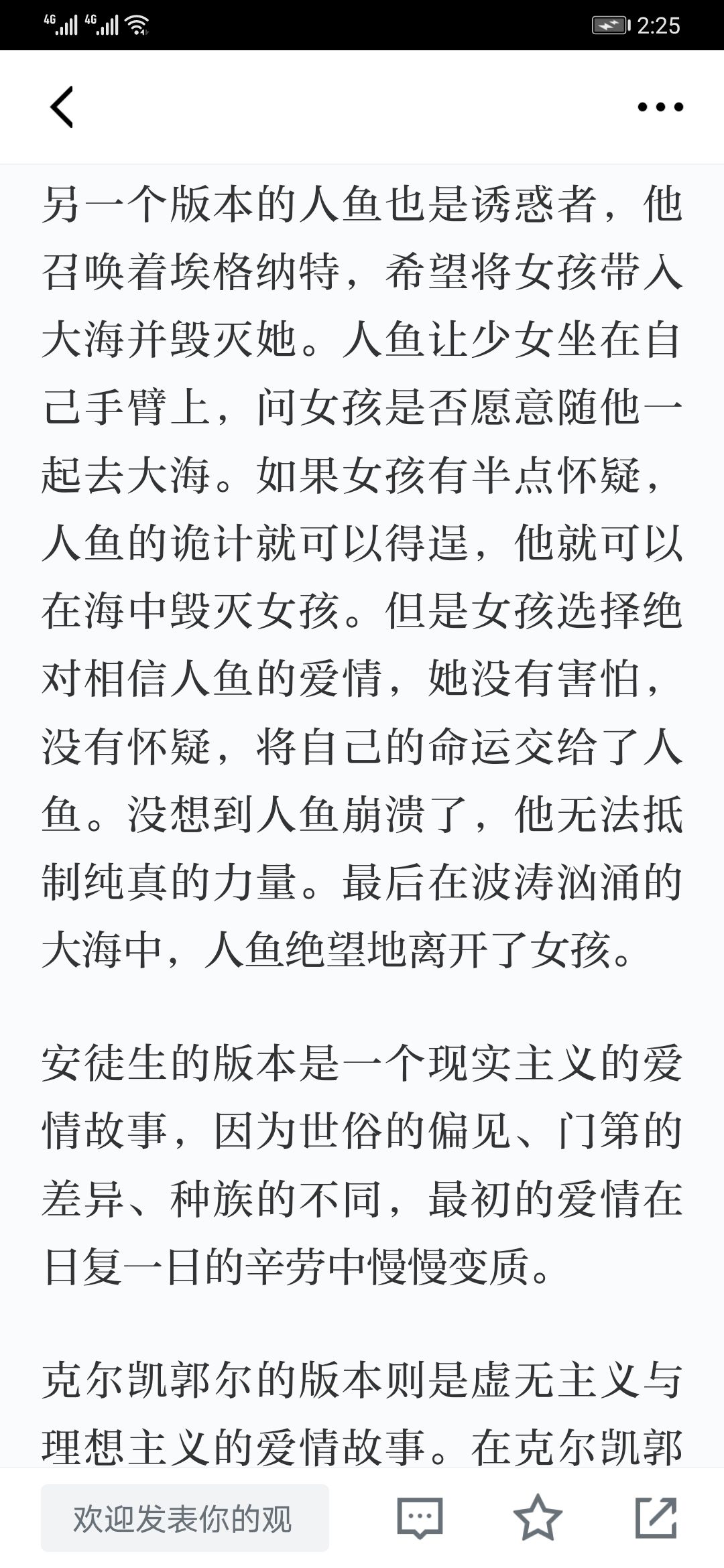The width and height of the screenshot is (724, 1568).
Task: Tap the comment field to write your opinion
Action: pyautogui.click(x=185, y=1518)
